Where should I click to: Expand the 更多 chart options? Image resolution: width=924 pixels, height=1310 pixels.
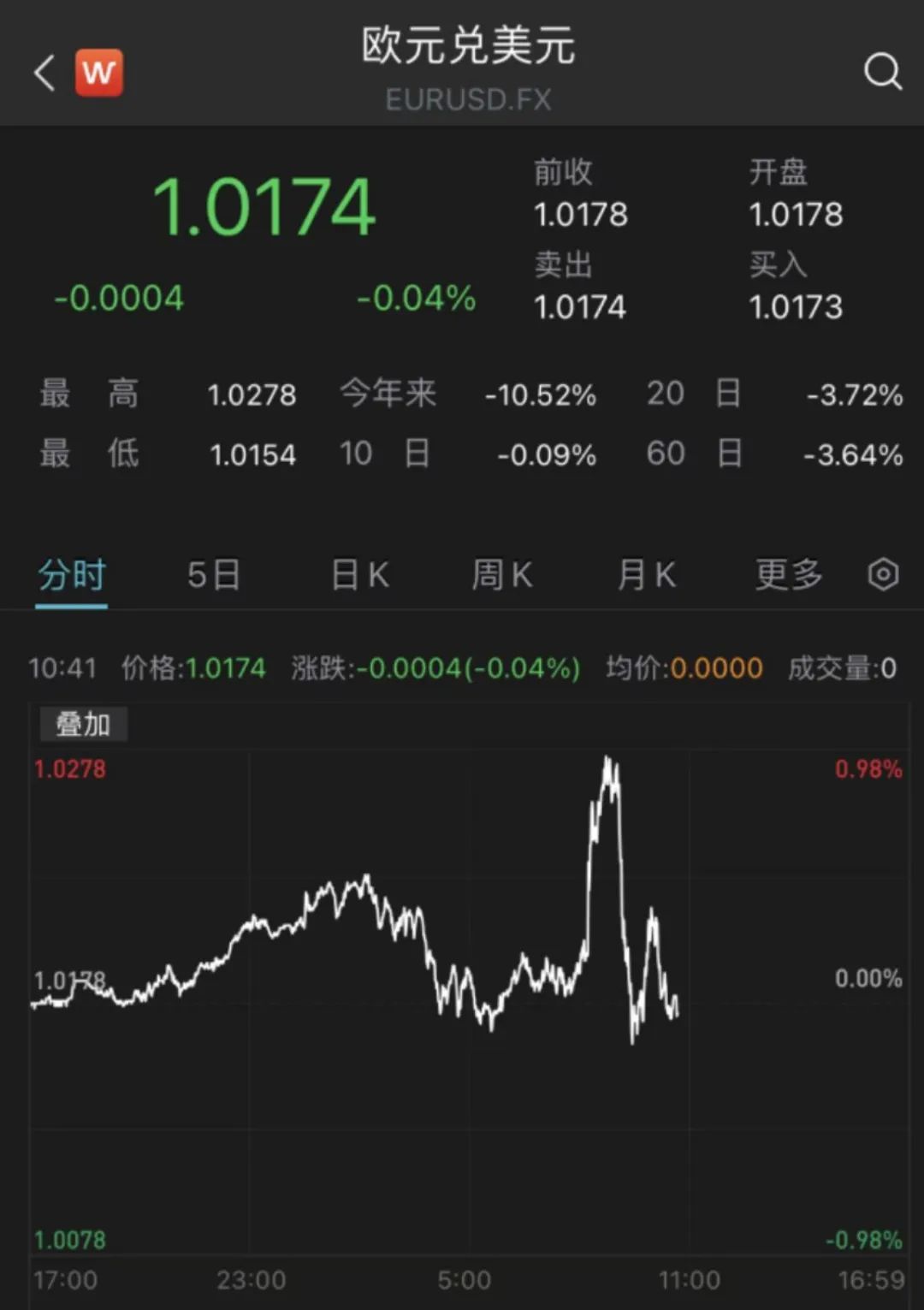point(789,575)
